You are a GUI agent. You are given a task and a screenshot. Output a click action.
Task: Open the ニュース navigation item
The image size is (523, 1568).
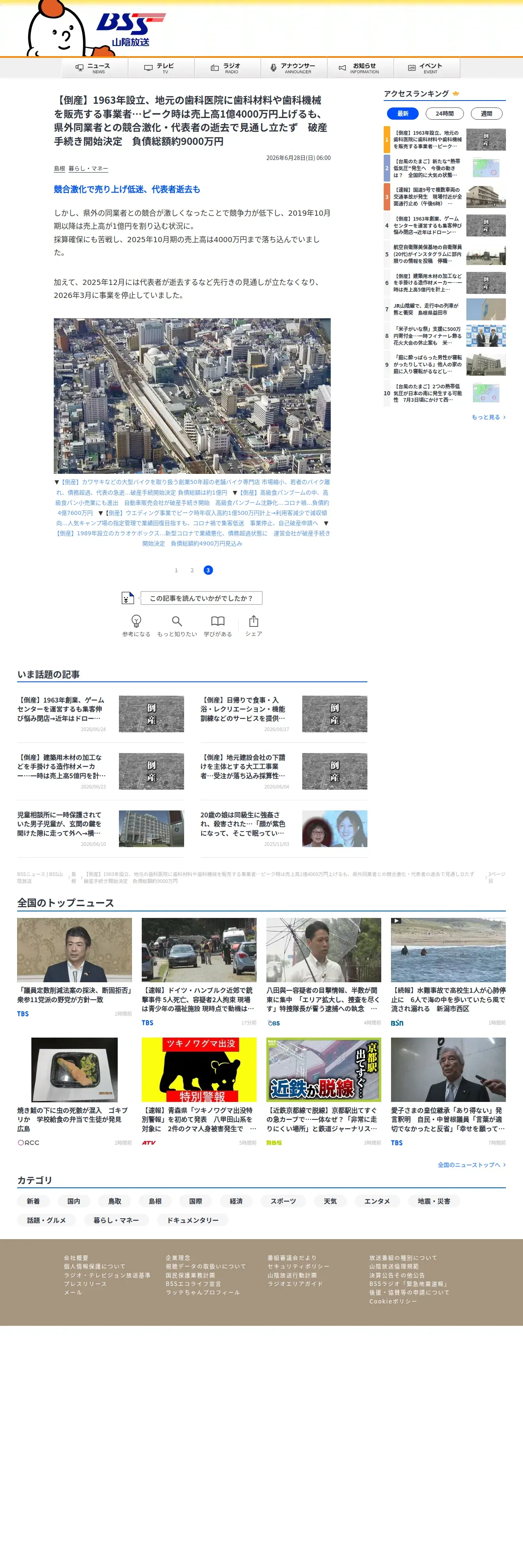95,68
